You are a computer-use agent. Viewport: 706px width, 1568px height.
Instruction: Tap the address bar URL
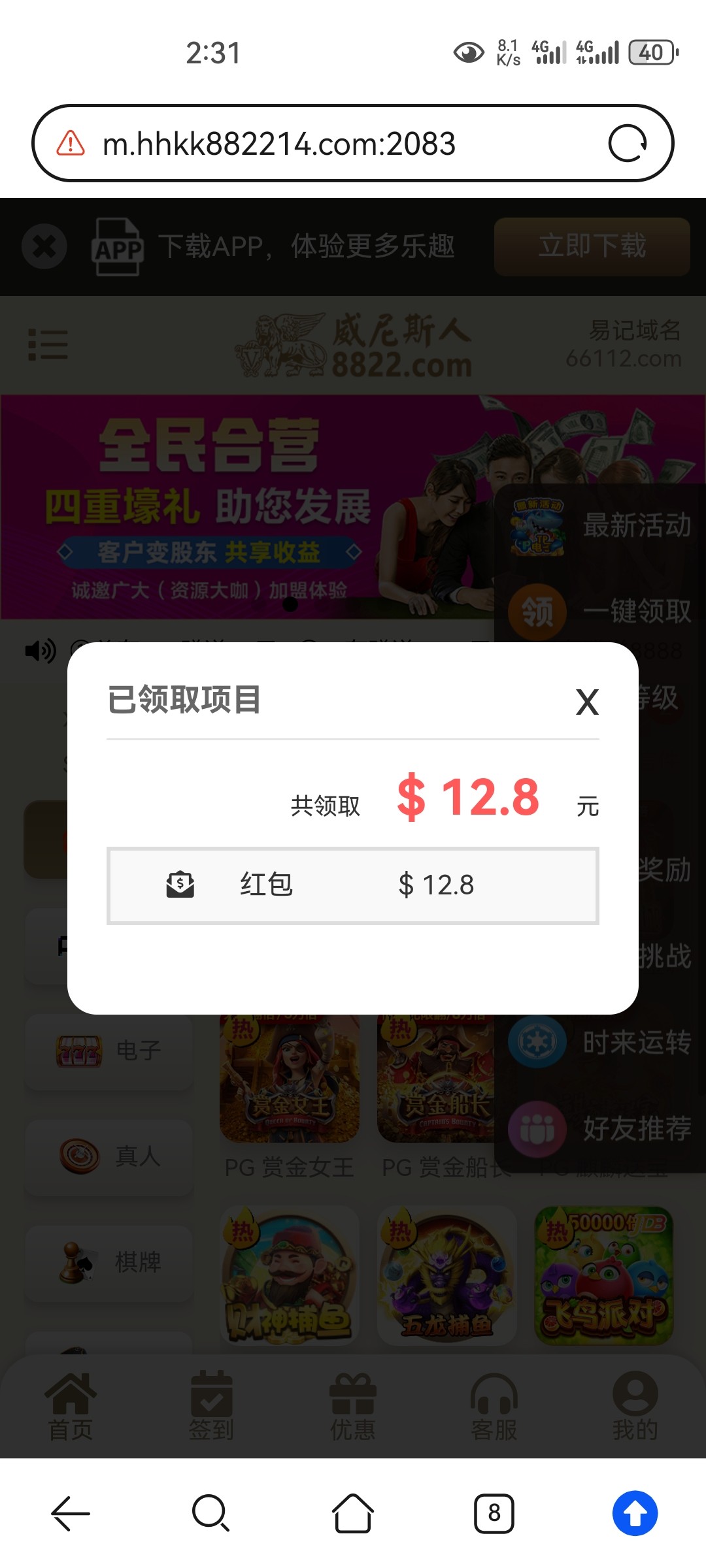279,144
